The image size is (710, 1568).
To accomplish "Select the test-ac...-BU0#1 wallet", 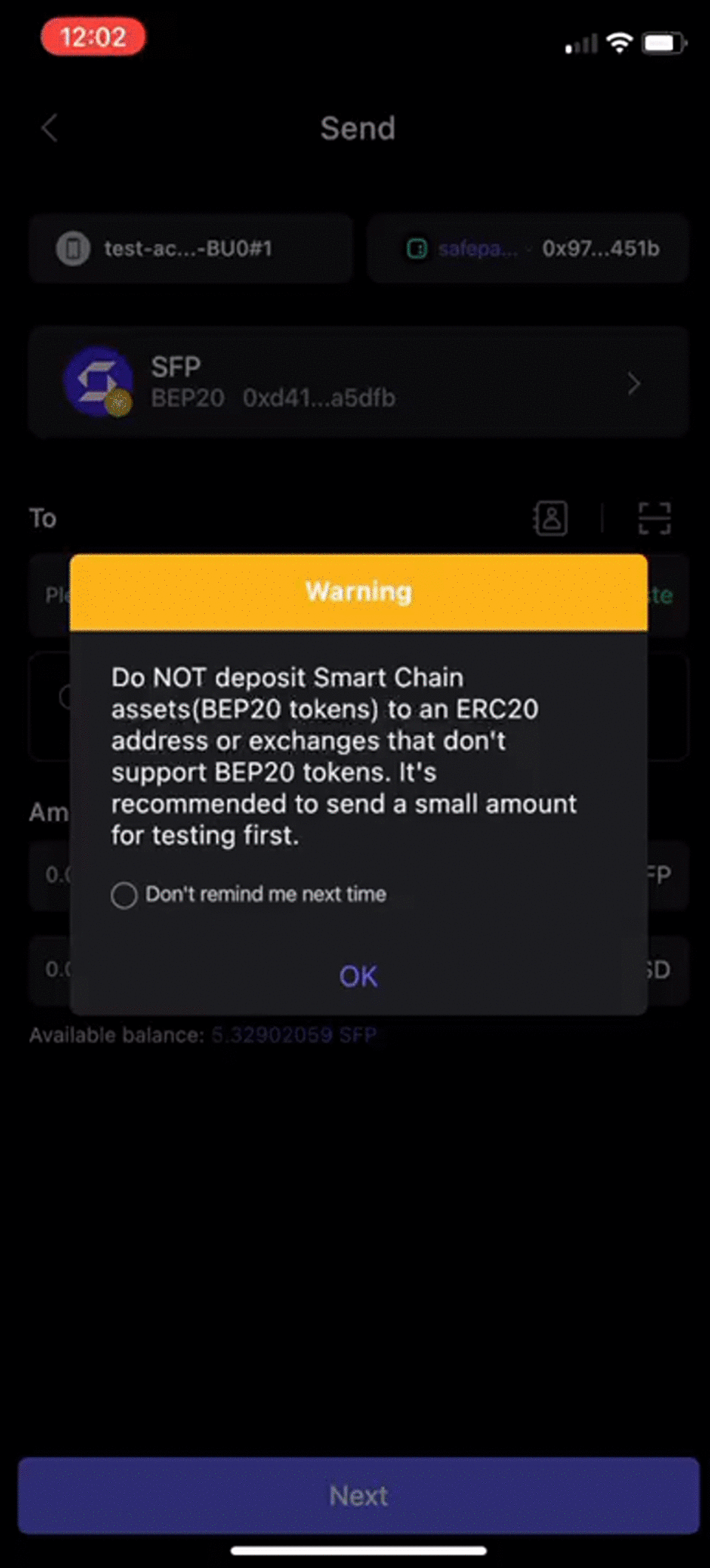I will coord(191,249).
